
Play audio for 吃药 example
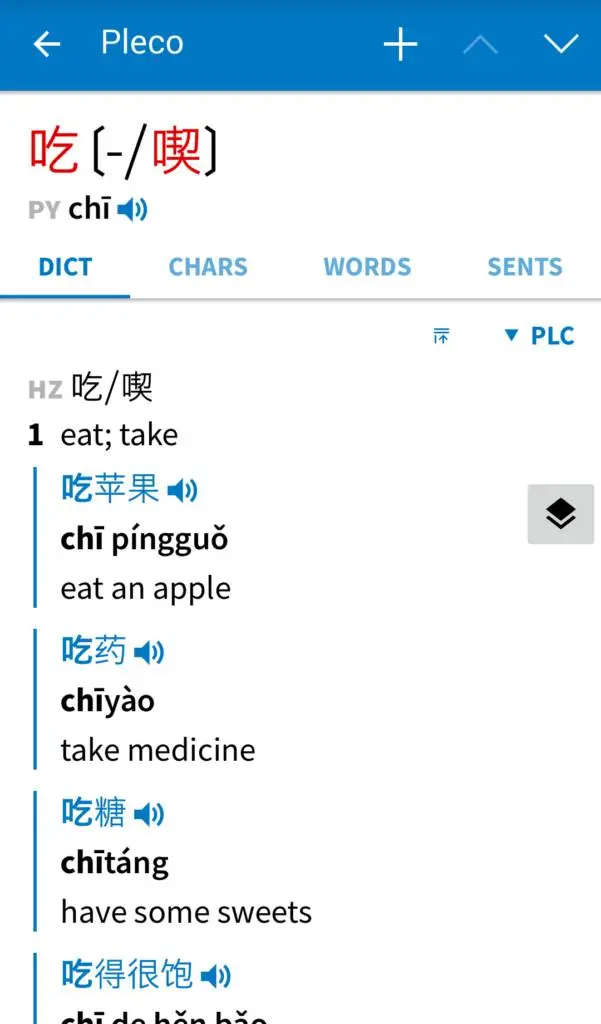[149, 652]
